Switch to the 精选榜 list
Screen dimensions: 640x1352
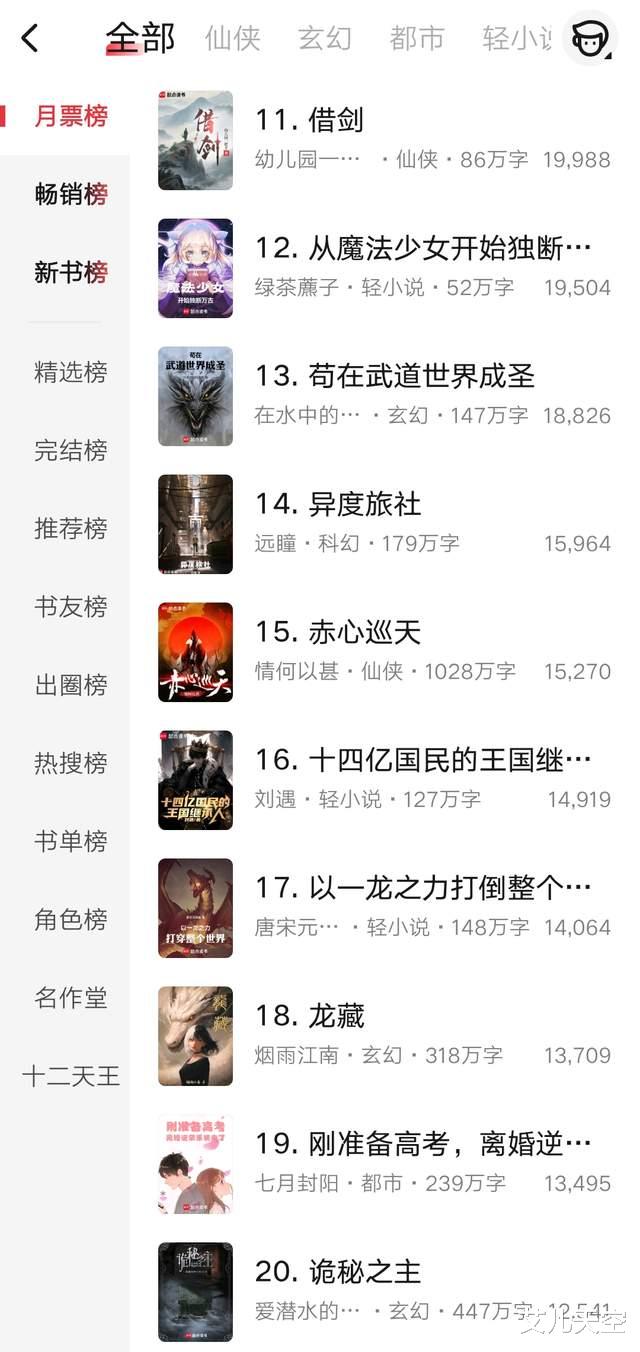point(70,372)
